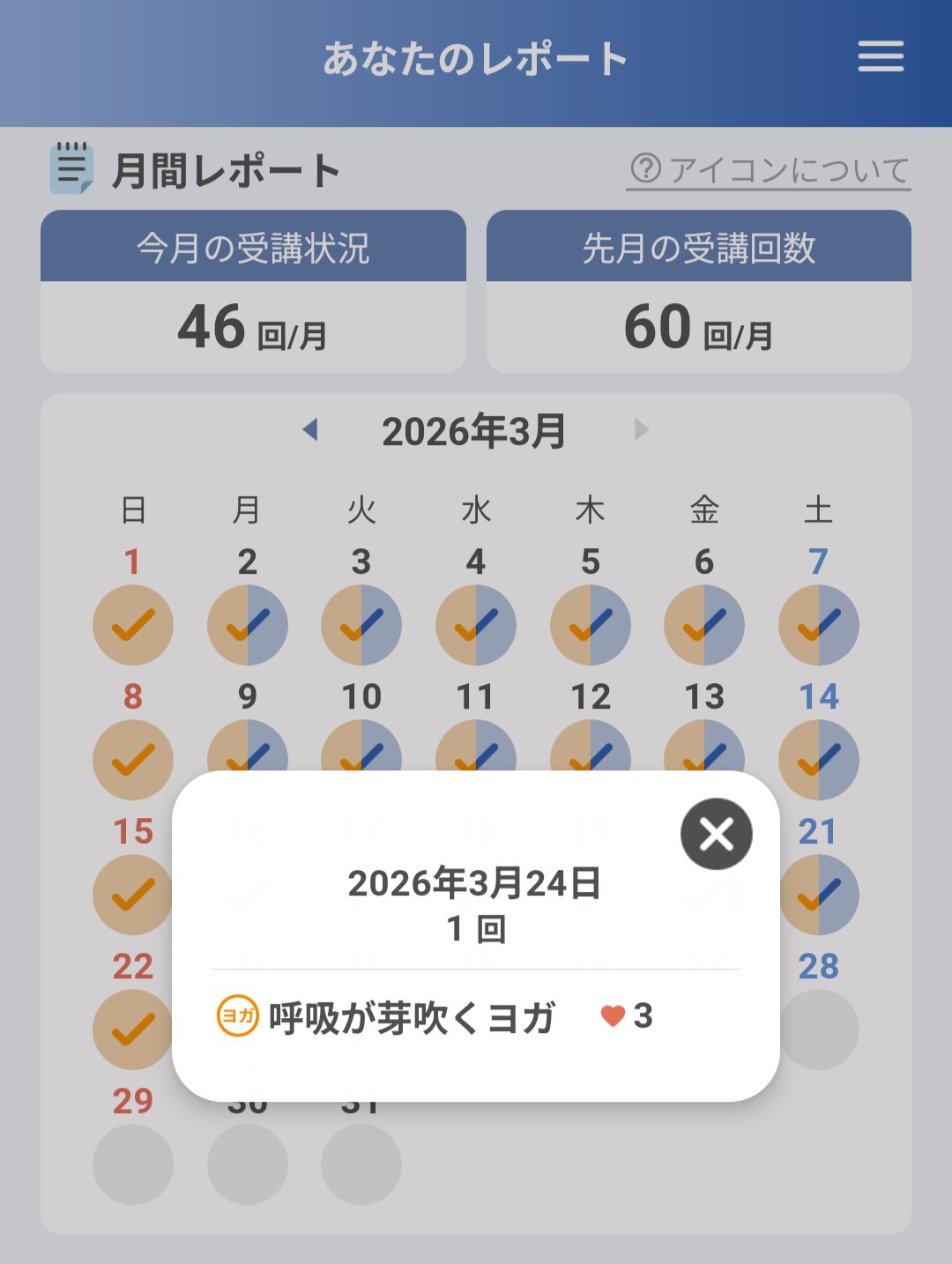Tap the check circle for March 5
952x1264 pixels.
tap(590, 625)
